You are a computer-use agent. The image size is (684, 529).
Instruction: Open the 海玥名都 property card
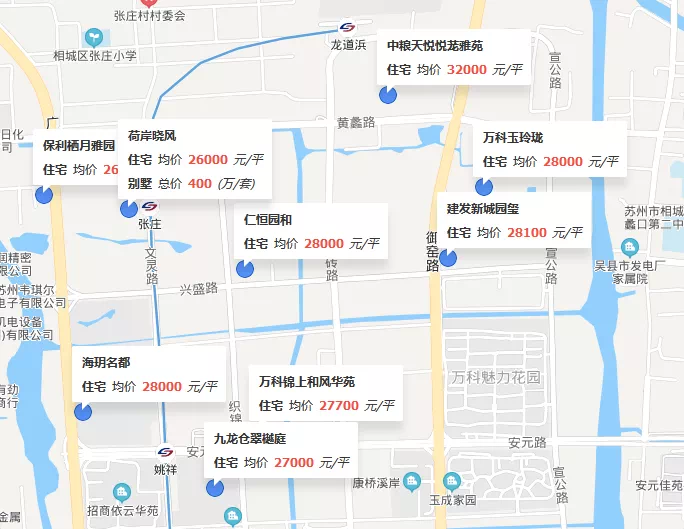coord(148,374)
